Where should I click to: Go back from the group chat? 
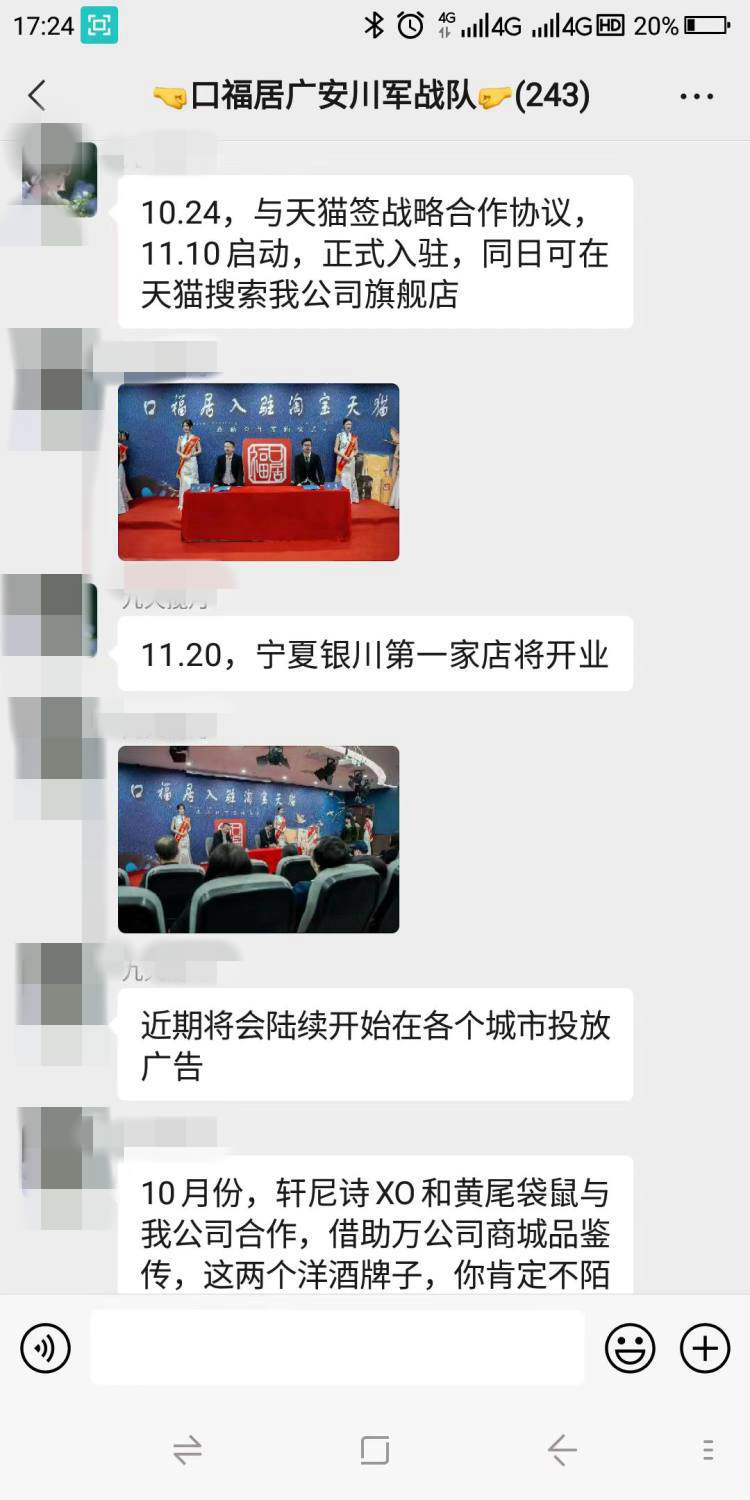tap(37, 96)
